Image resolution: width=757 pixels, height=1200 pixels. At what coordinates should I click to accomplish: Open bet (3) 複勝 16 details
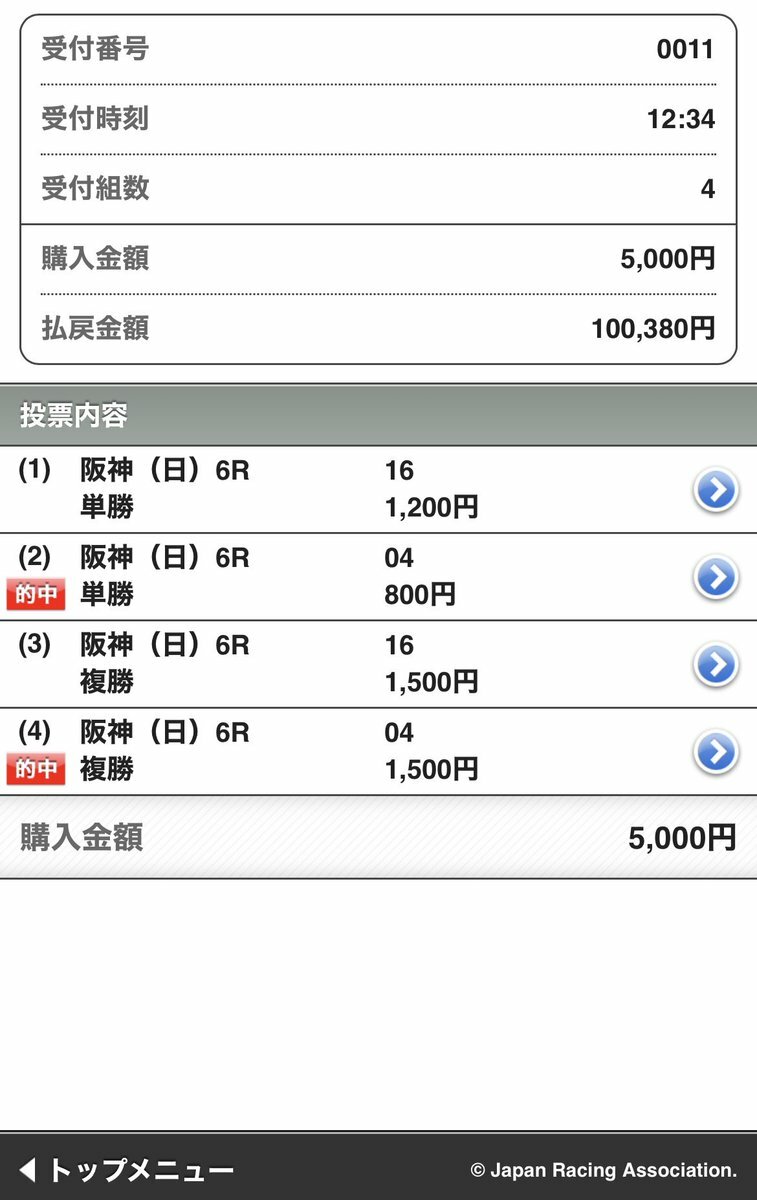[716, 665]
